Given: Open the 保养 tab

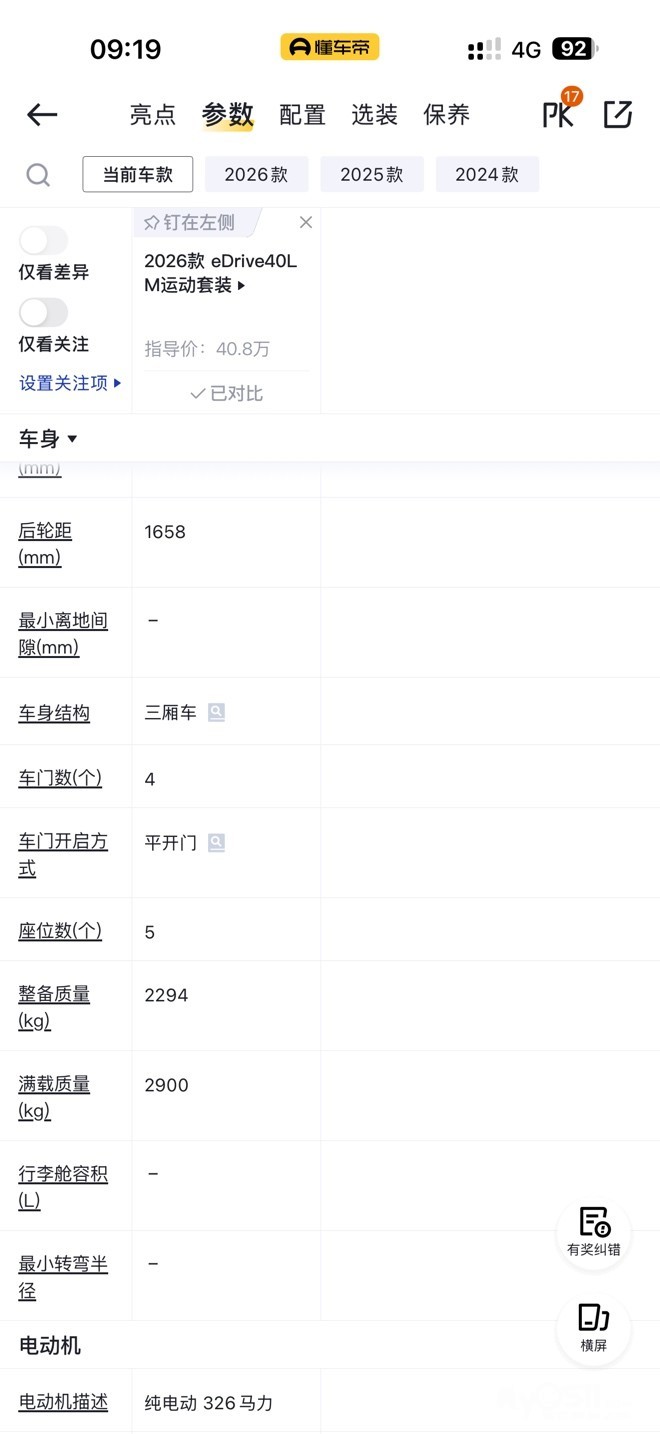Looking at the screenshot, I should (446, 115).
